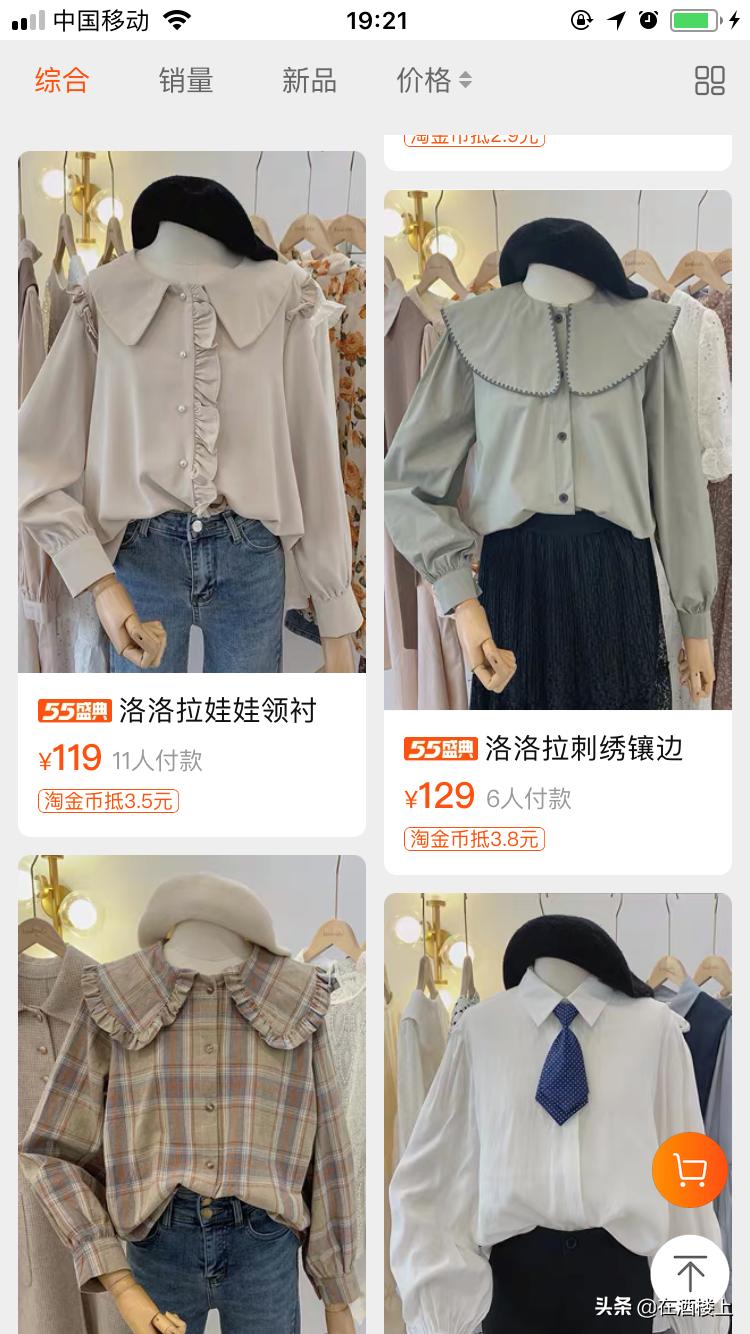Screen dimensions: 750x1334
Task: Switch to grid layout view icon
Action: pyautogui.click(x=710, y=81)
